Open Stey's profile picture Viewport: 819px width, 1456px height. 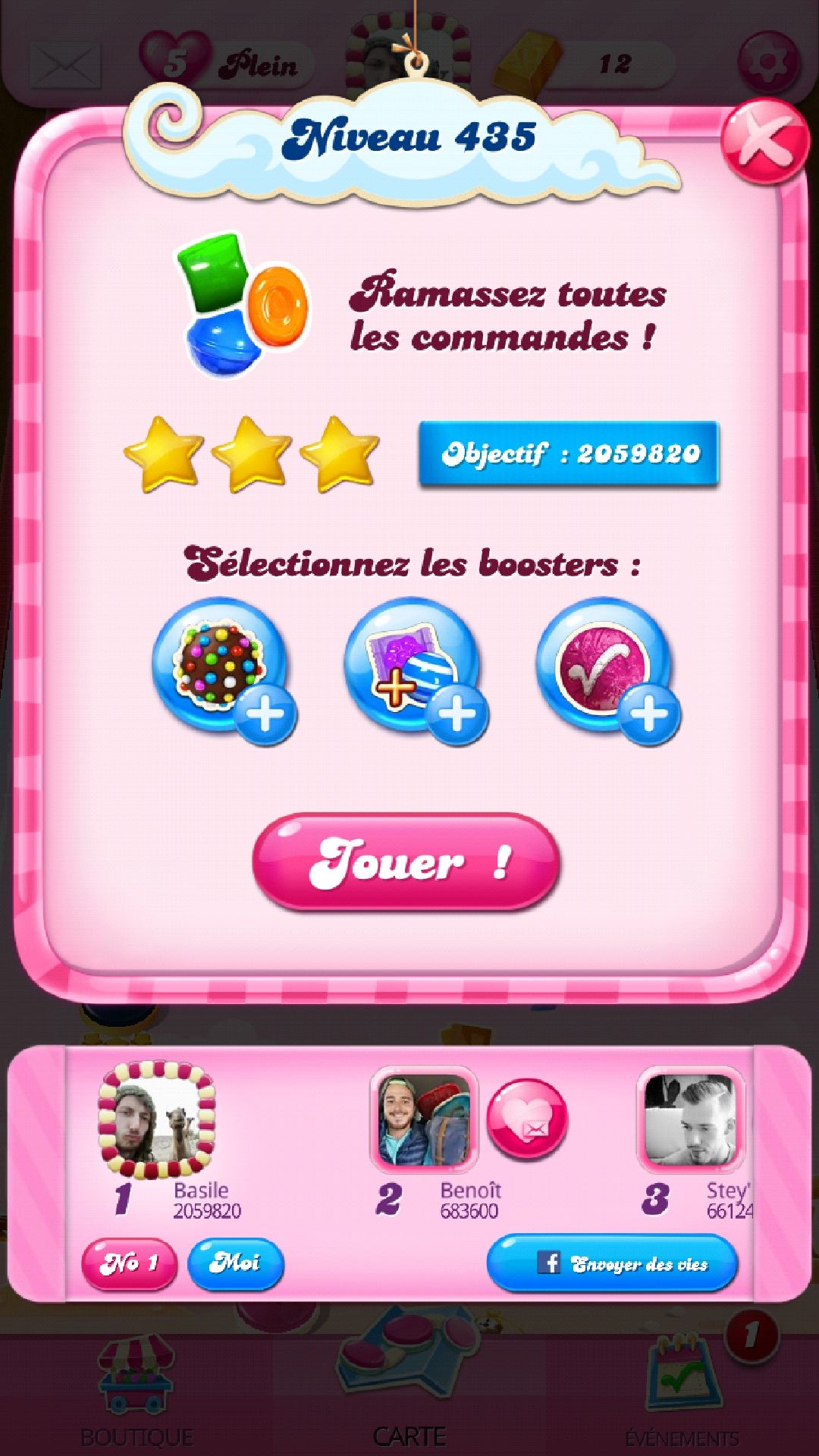pyautogui.click(x=690, y=1119)
